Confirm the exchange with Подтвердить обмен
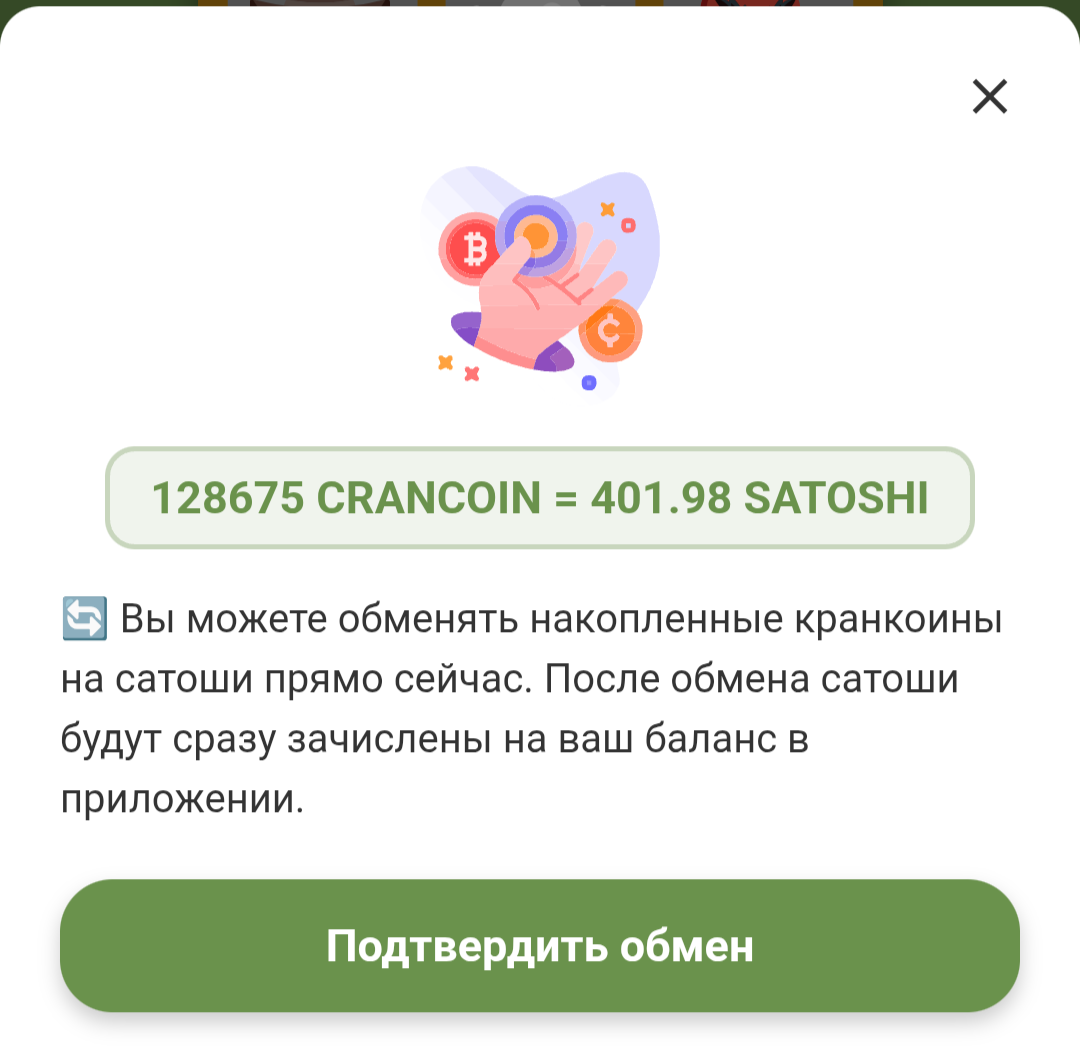The width and height of the screenshot is (1080, 1054). point(540,946)
